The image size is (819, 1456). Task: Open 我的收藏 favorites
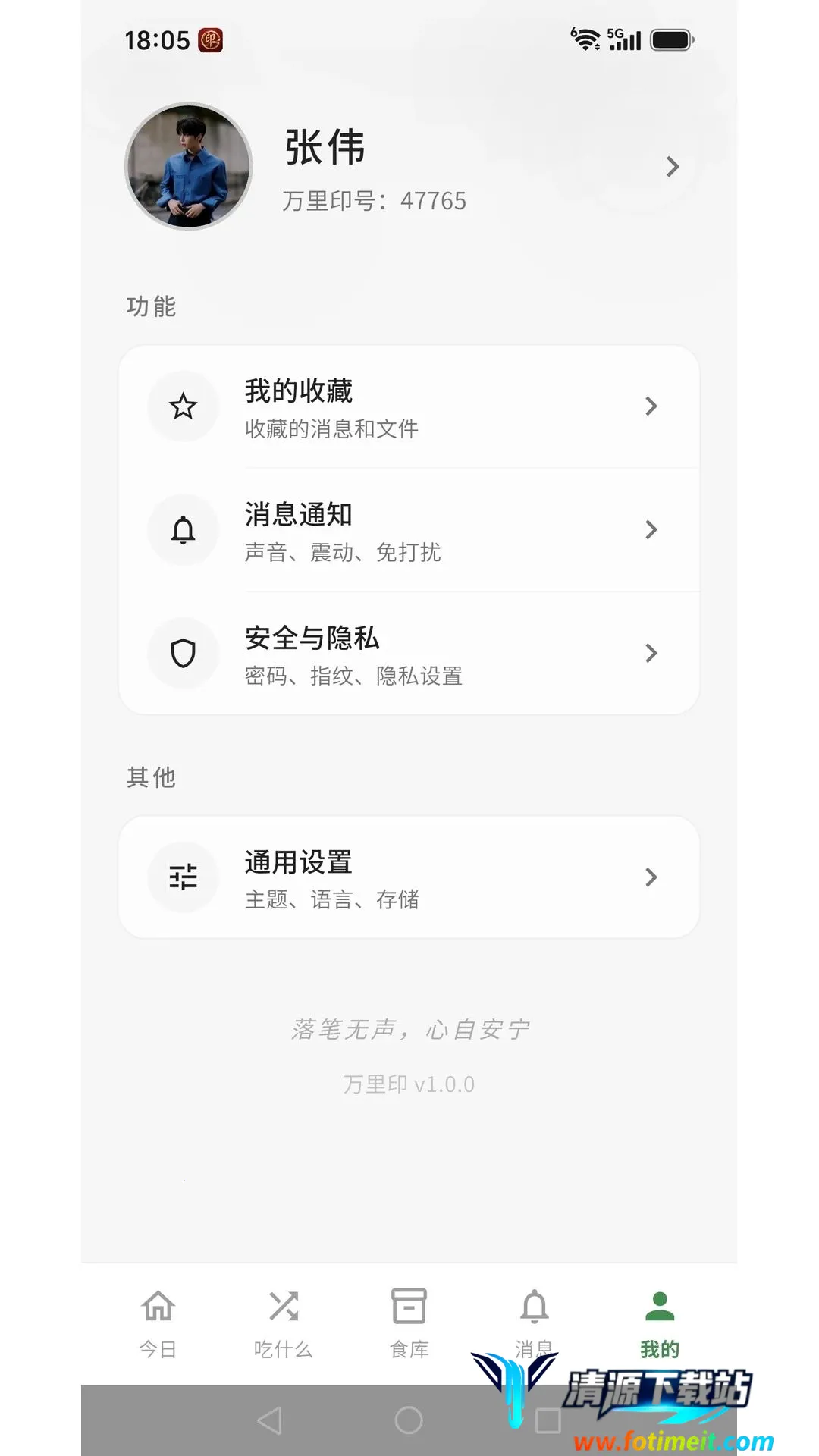409,407
